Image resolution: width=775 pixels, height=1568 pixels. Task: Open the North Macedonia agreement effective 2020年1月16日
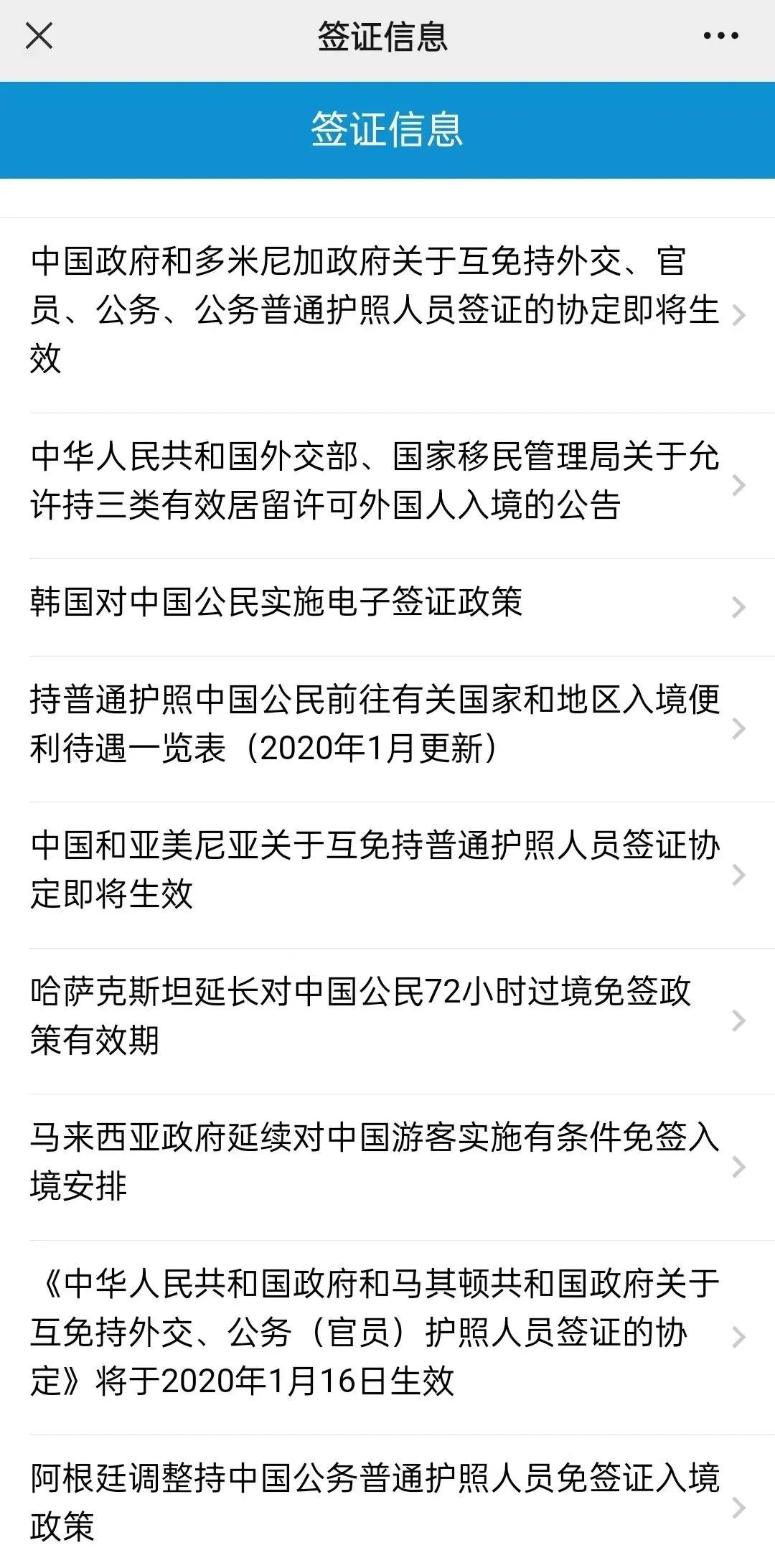click(x=387, y=1337)
